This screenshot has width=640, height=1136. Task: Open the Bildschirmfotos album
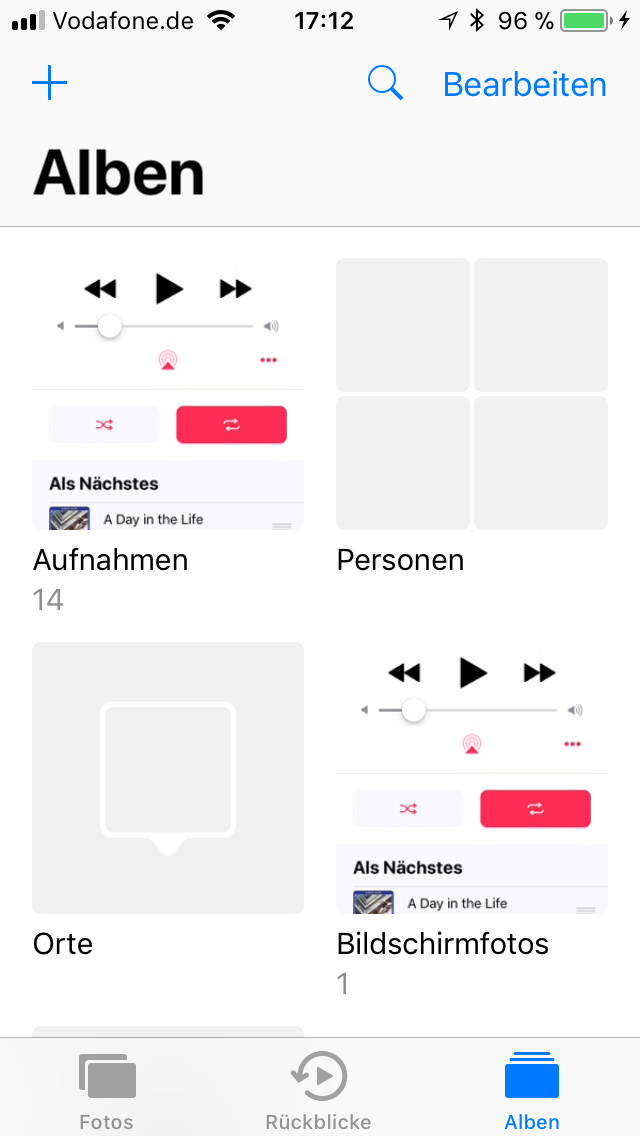pos(472,777)
